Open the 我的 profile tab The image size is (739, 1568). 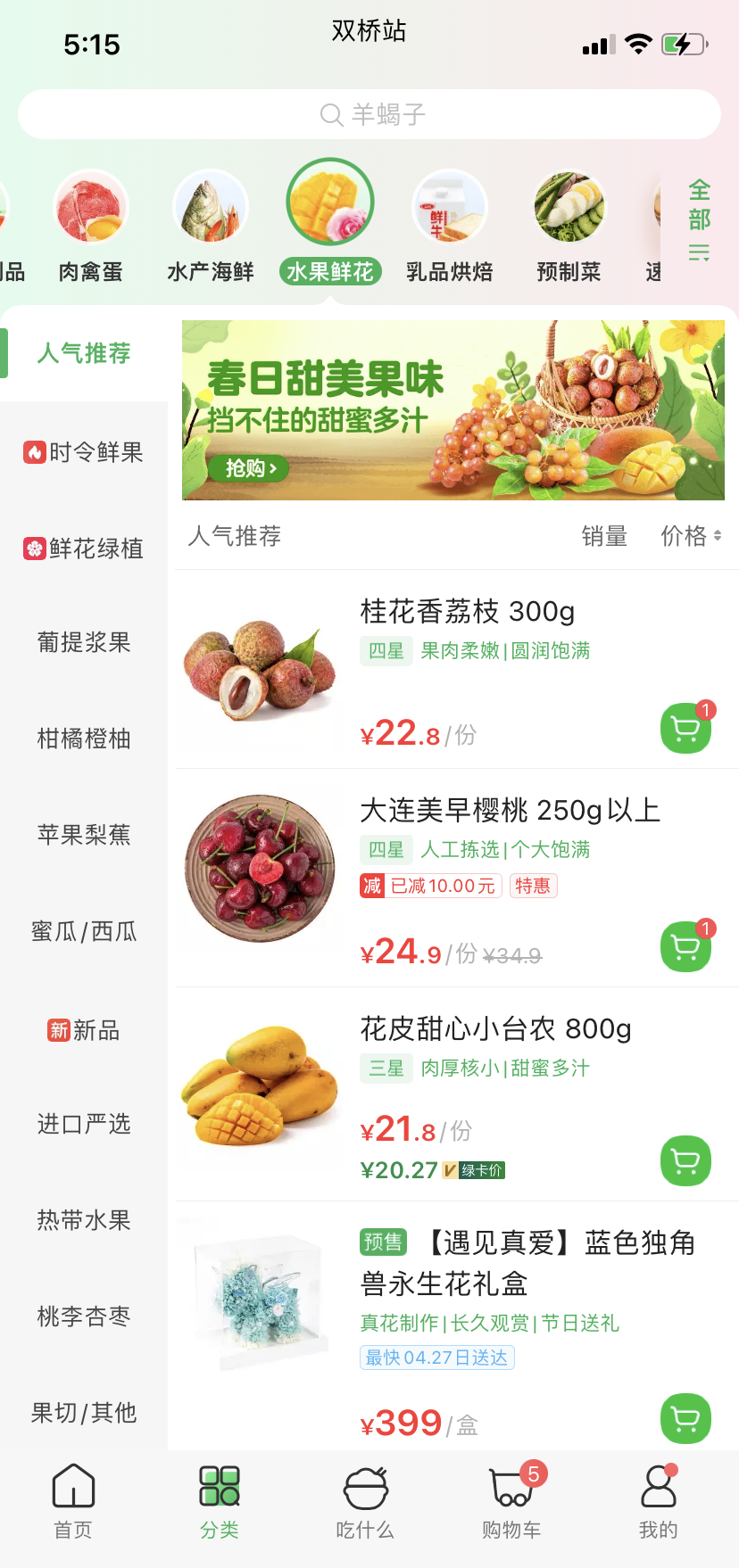tap(658, 1502)
